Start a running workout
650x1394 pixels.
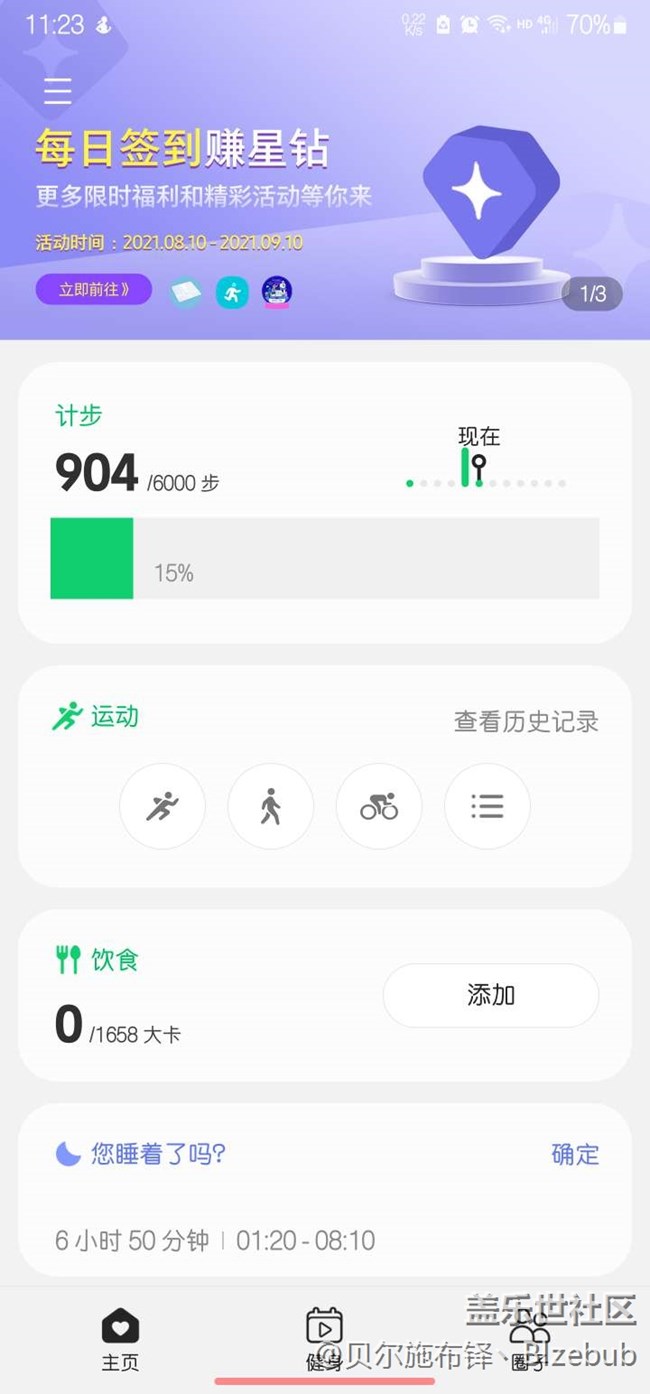[162, 806]
